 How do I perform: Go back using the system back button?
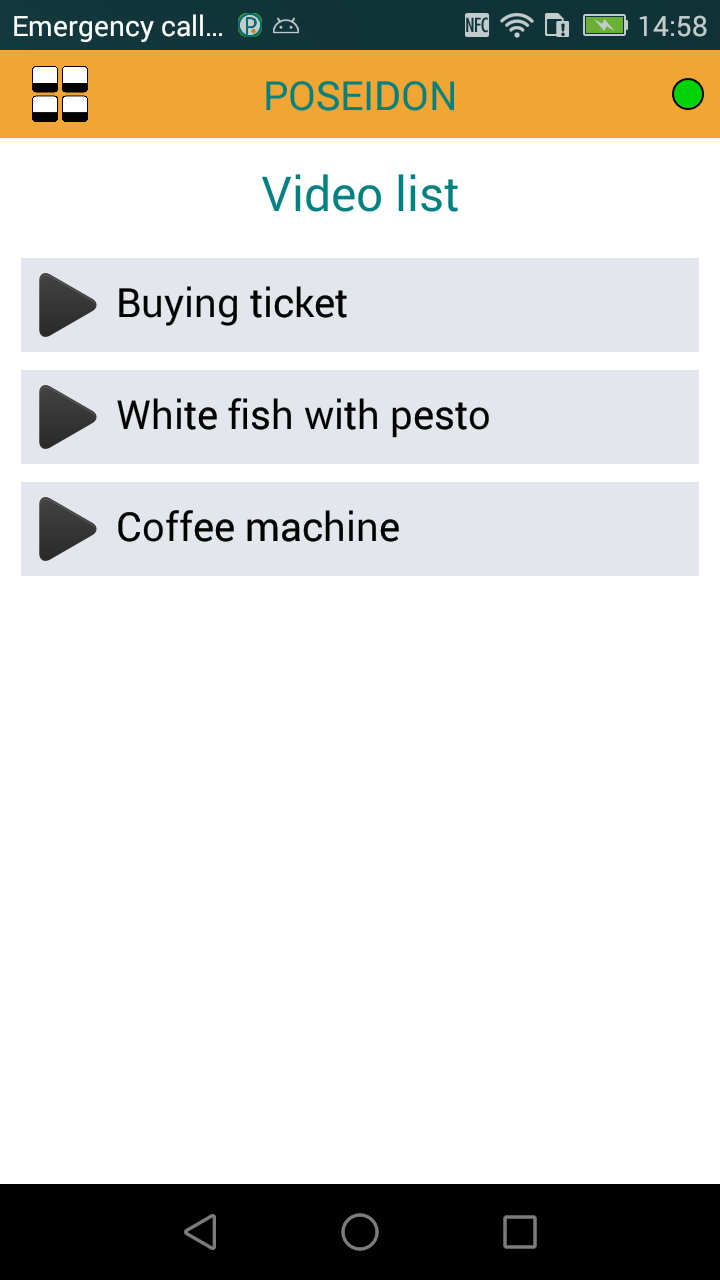(201, 1232)
